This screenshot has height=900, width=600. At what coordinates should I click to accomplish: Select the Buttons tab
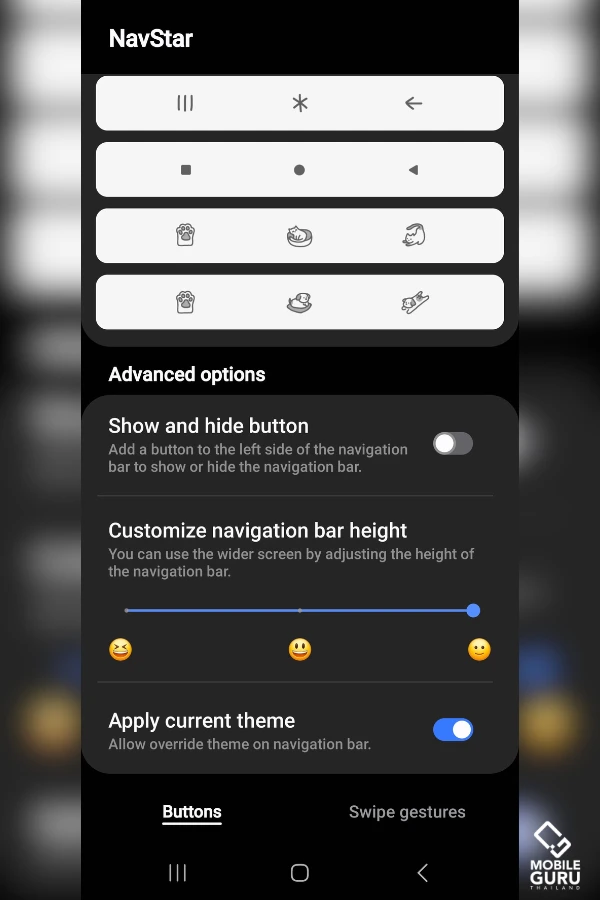192,812
